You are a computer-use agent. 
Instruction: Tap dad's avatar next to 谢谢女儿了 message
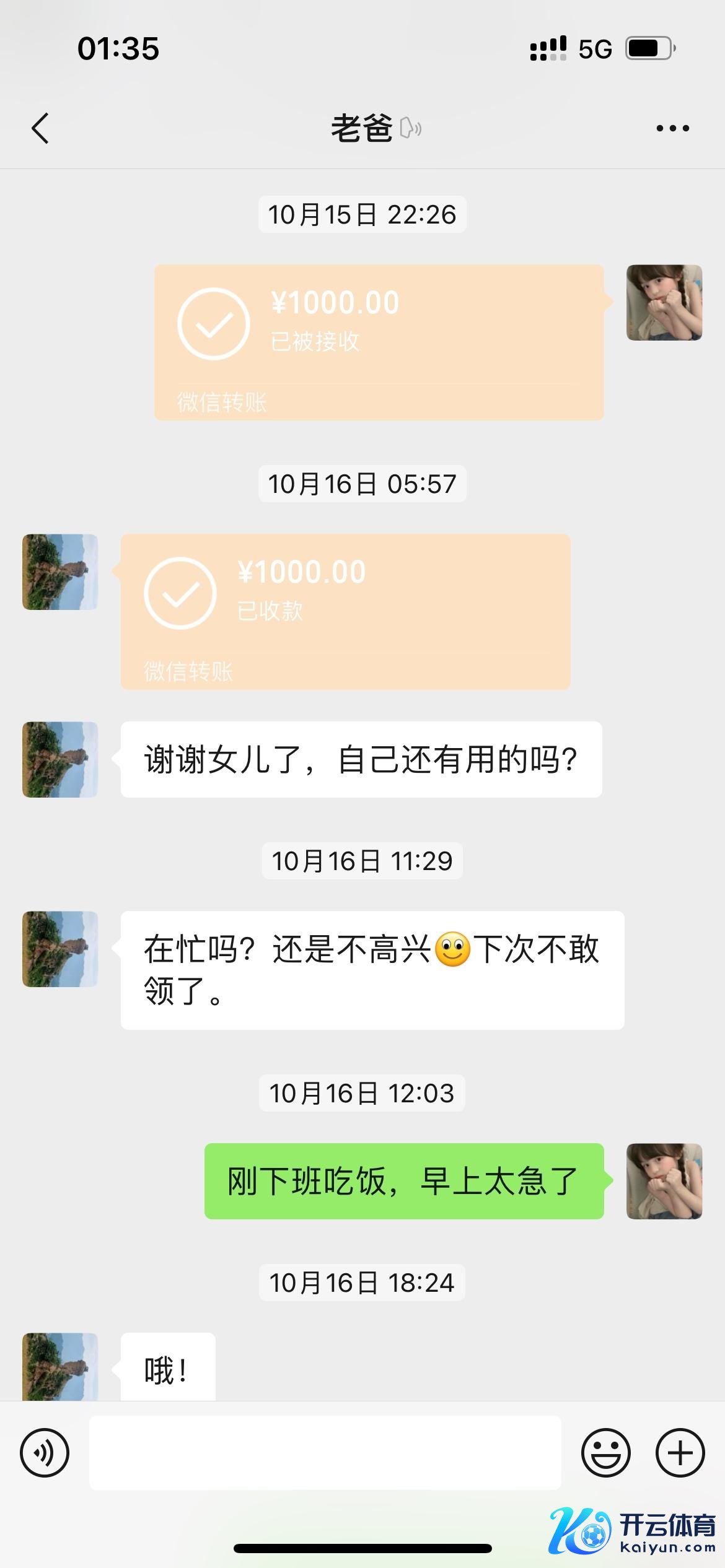click(60, 759)
